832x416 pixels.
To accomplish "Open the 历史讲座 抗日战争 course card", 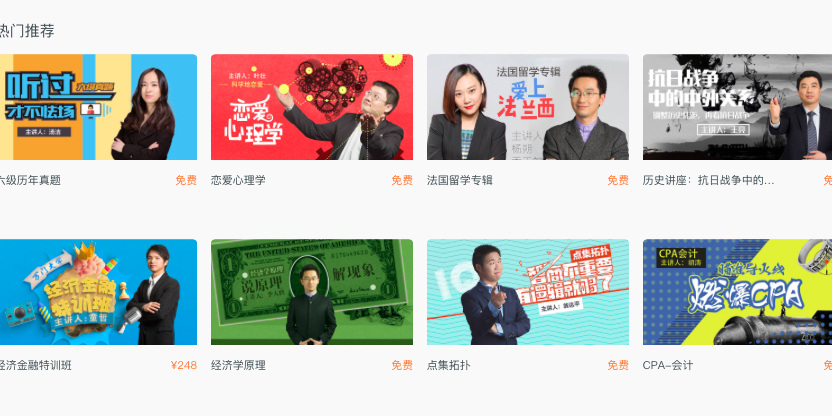I will pos(737,107).
